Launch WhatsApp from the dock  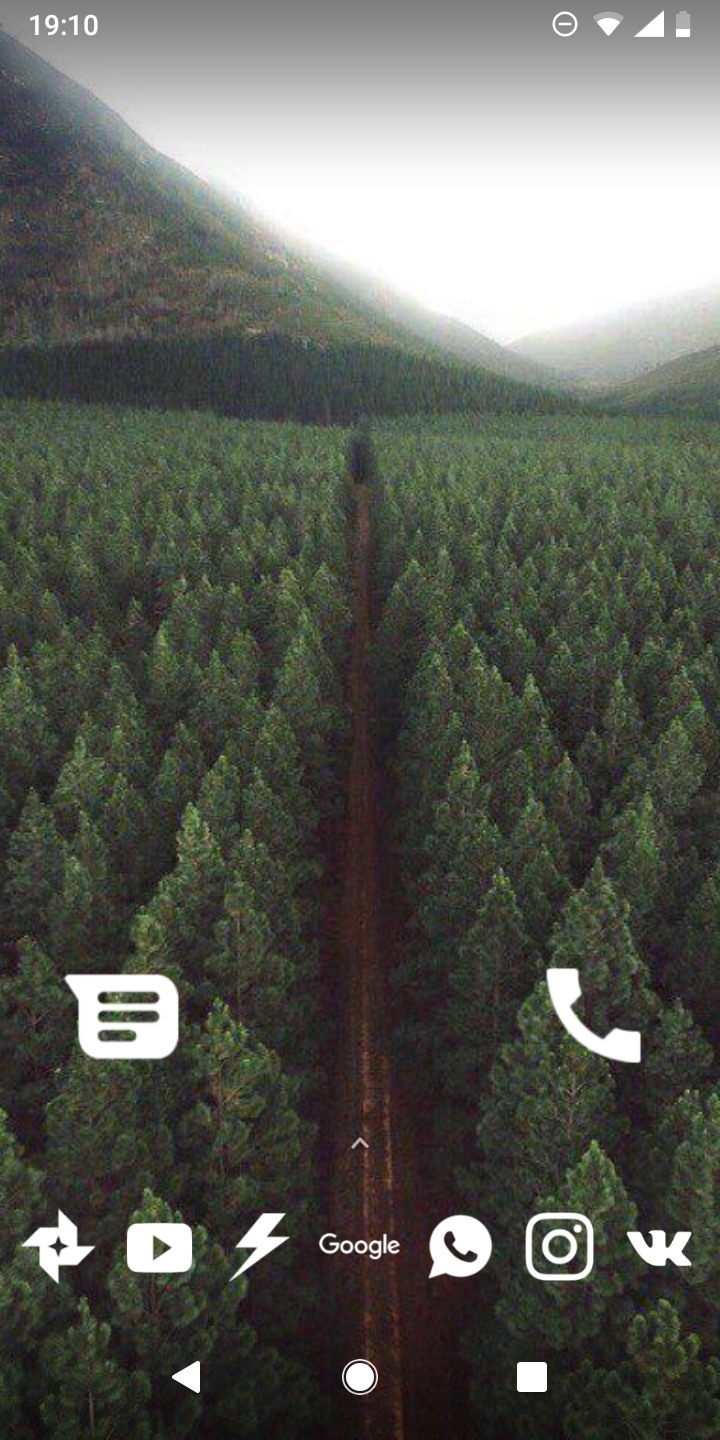[460, 1247]
